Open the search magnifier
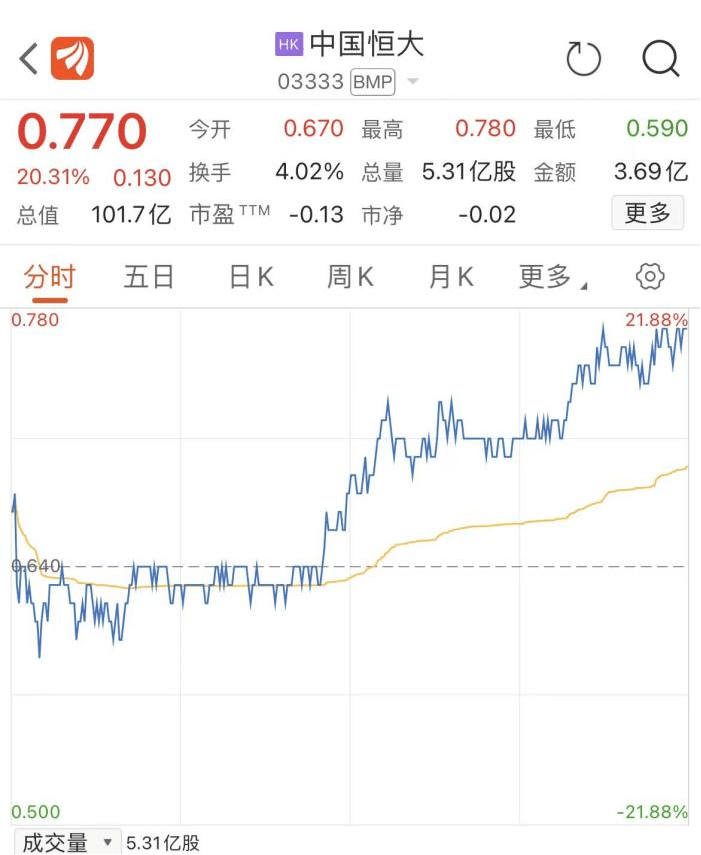 click(x=660, y=59)
